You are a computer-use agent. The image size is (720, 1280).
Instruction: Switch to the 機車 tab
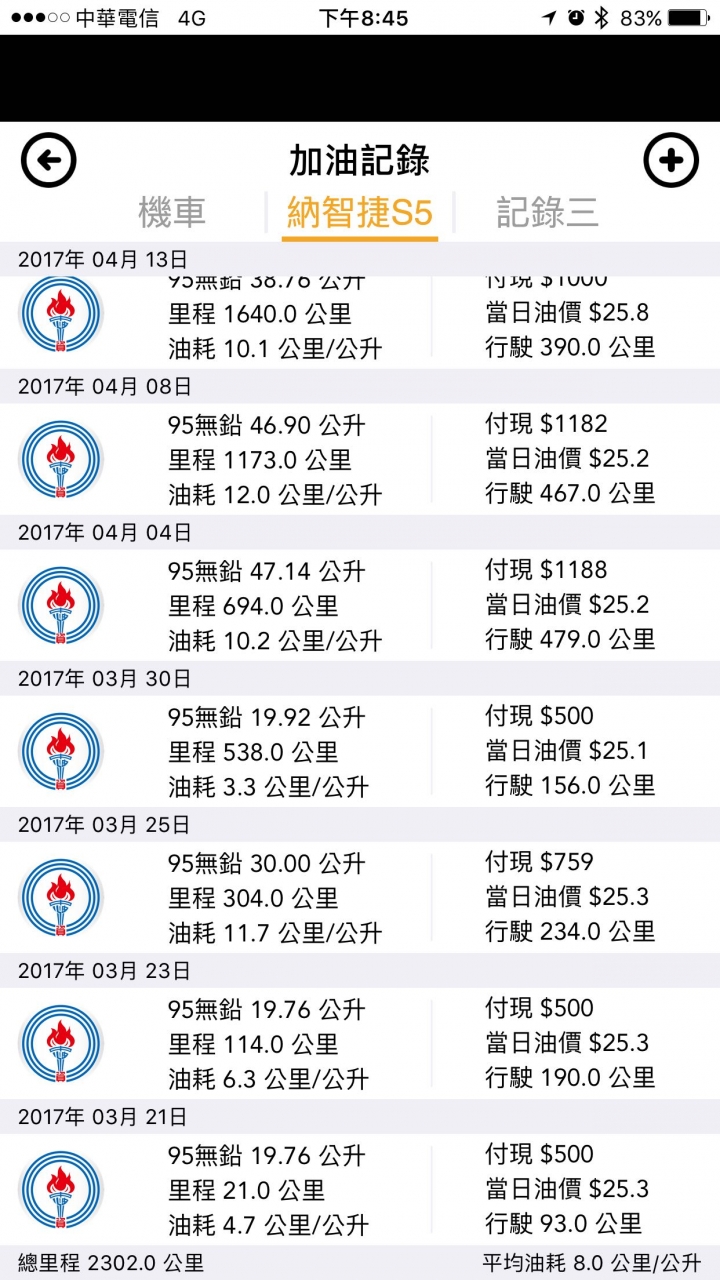click(x=172, y=212)
